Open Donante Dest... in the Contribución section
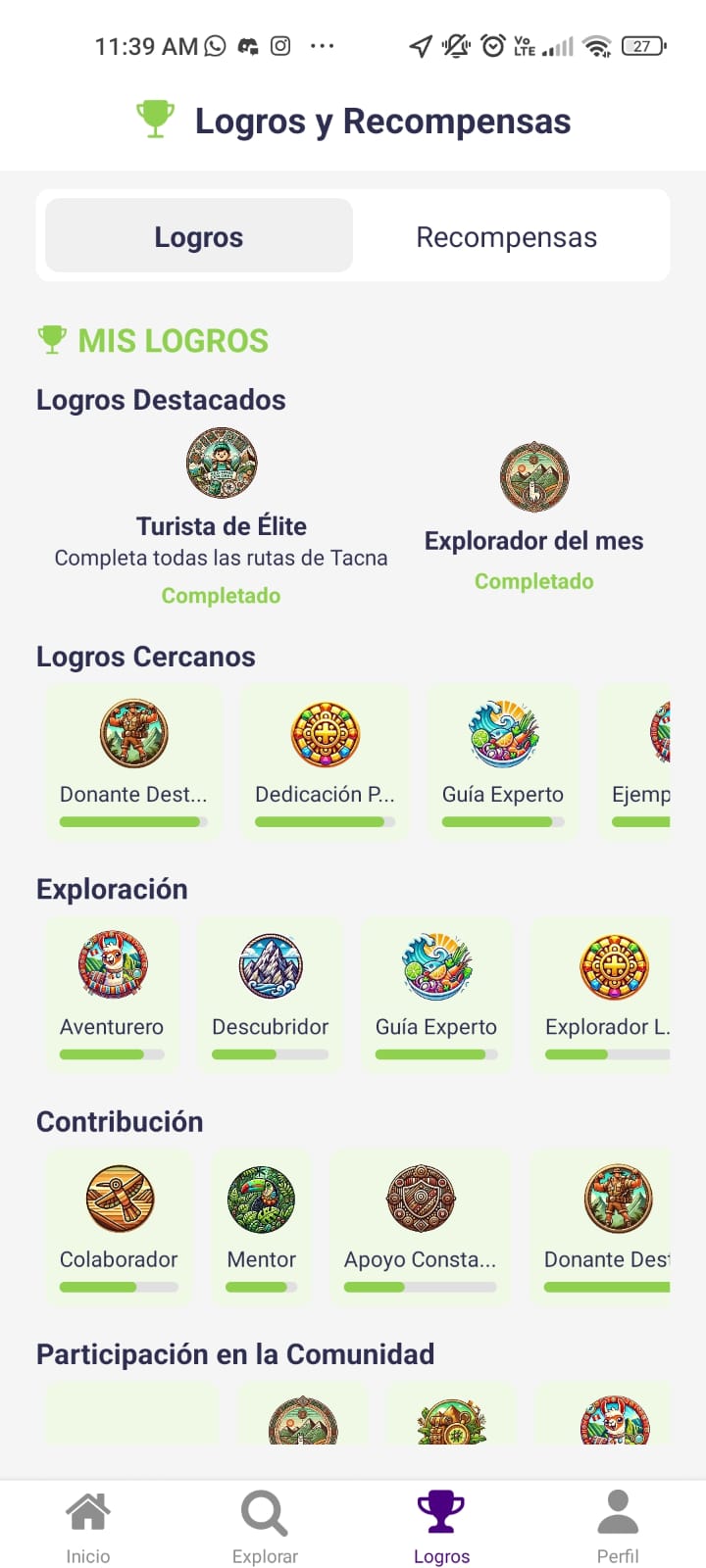Viewport: 706px width, 1568px height. pos(604,1226)
